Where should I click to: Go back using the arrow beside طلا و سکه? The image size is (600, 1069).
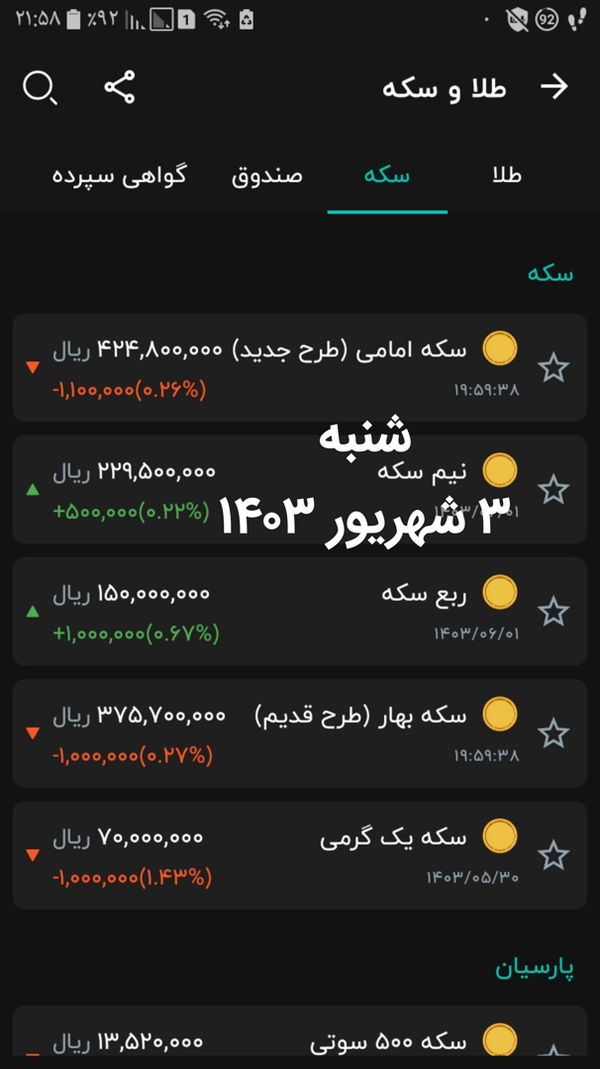pos(553,88)
